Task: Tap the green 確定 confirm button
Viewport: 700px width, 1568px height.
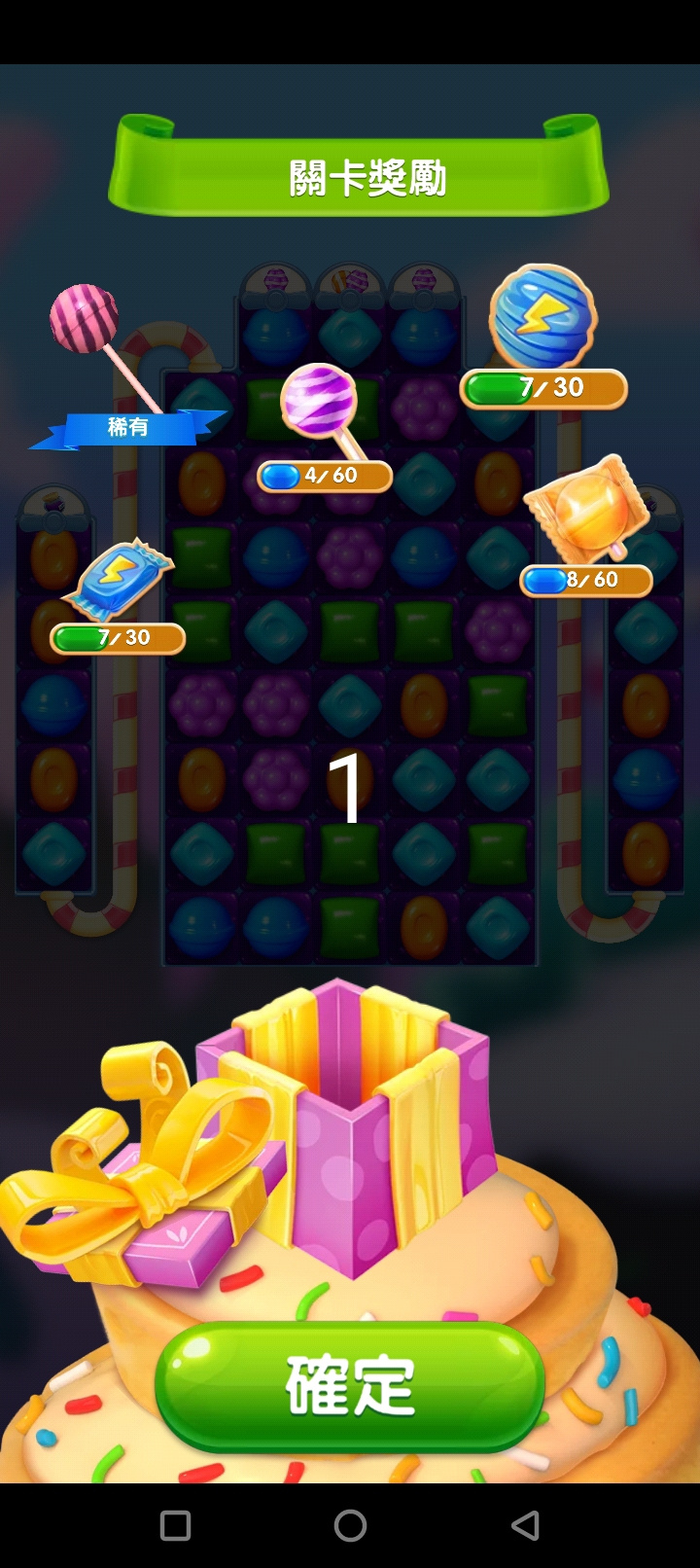Action: (x=350, y=1386)
